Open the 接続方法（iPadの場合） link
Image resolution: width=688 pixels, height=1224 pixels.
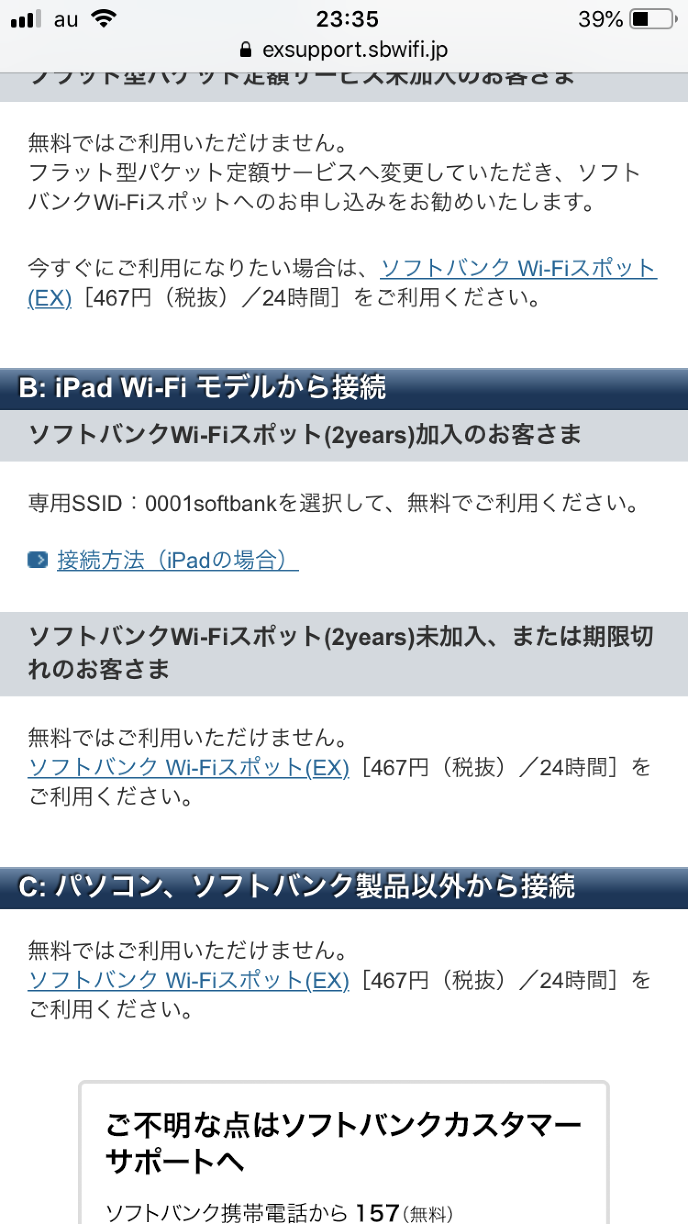point(177,560)
